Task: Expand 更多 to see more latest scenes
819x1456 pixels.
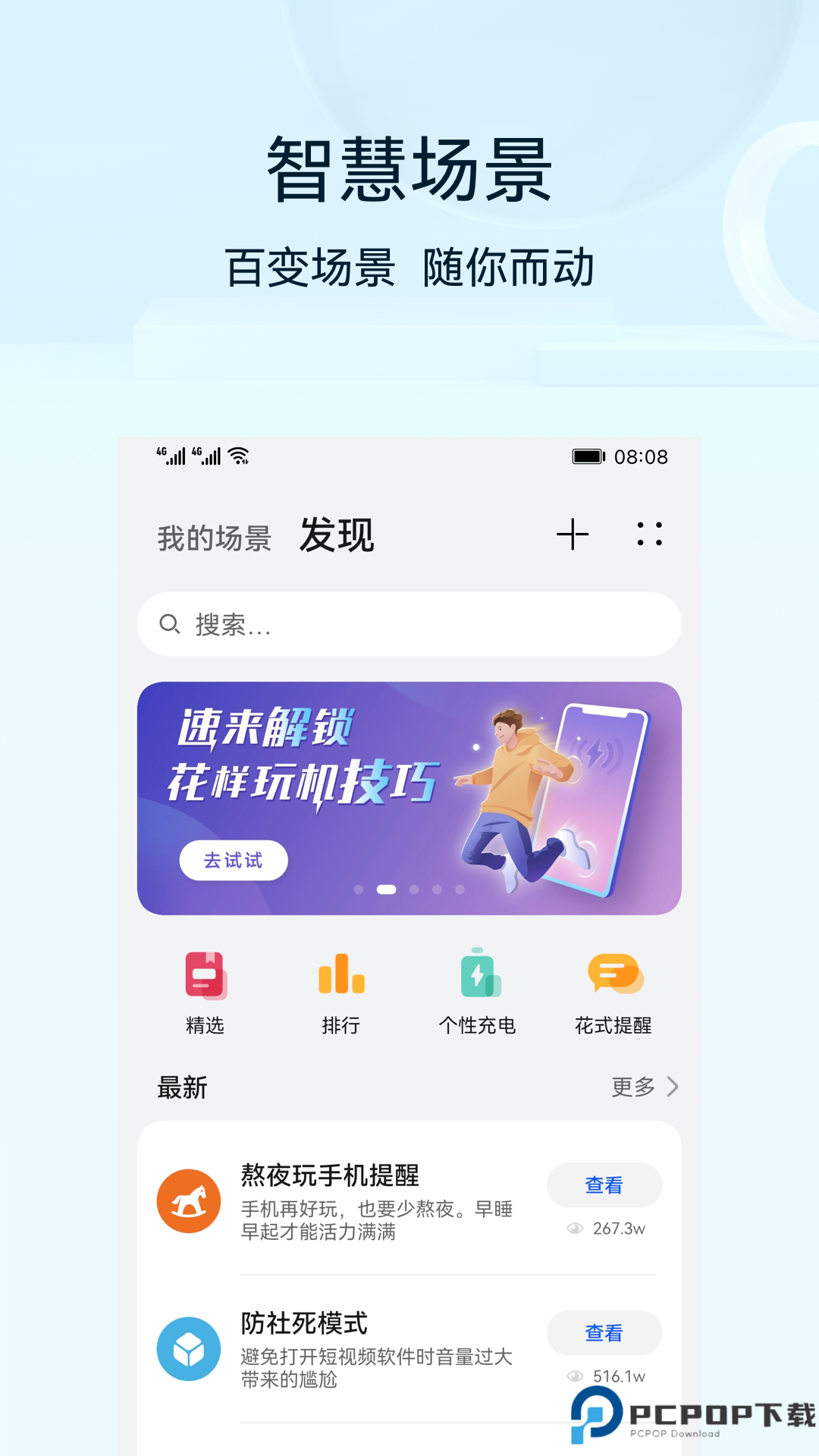Action: tap(632, 1087)
